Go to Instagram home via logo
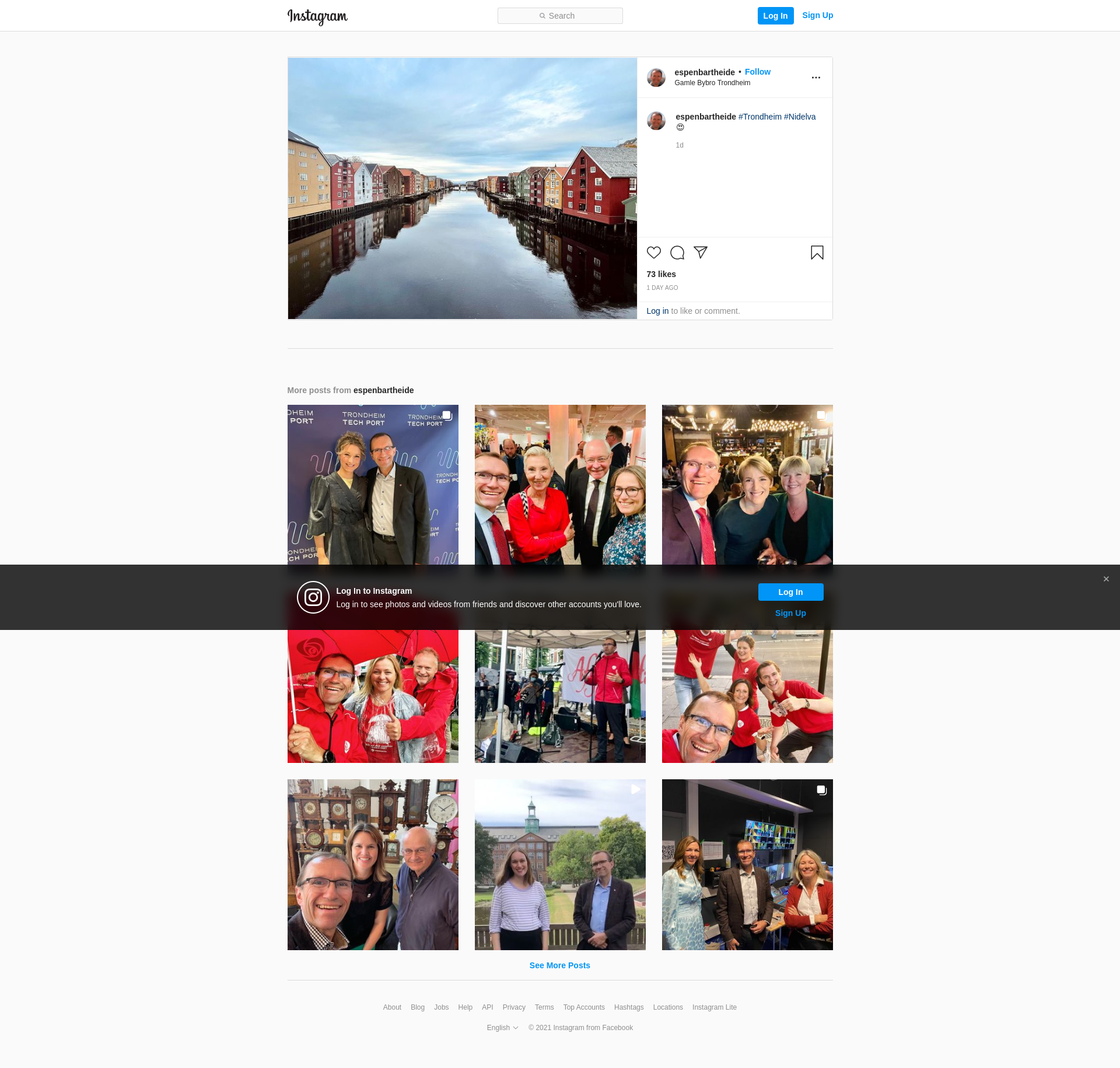Image resolution: width=1120 pixels, height=1068 pixels. 317,16
